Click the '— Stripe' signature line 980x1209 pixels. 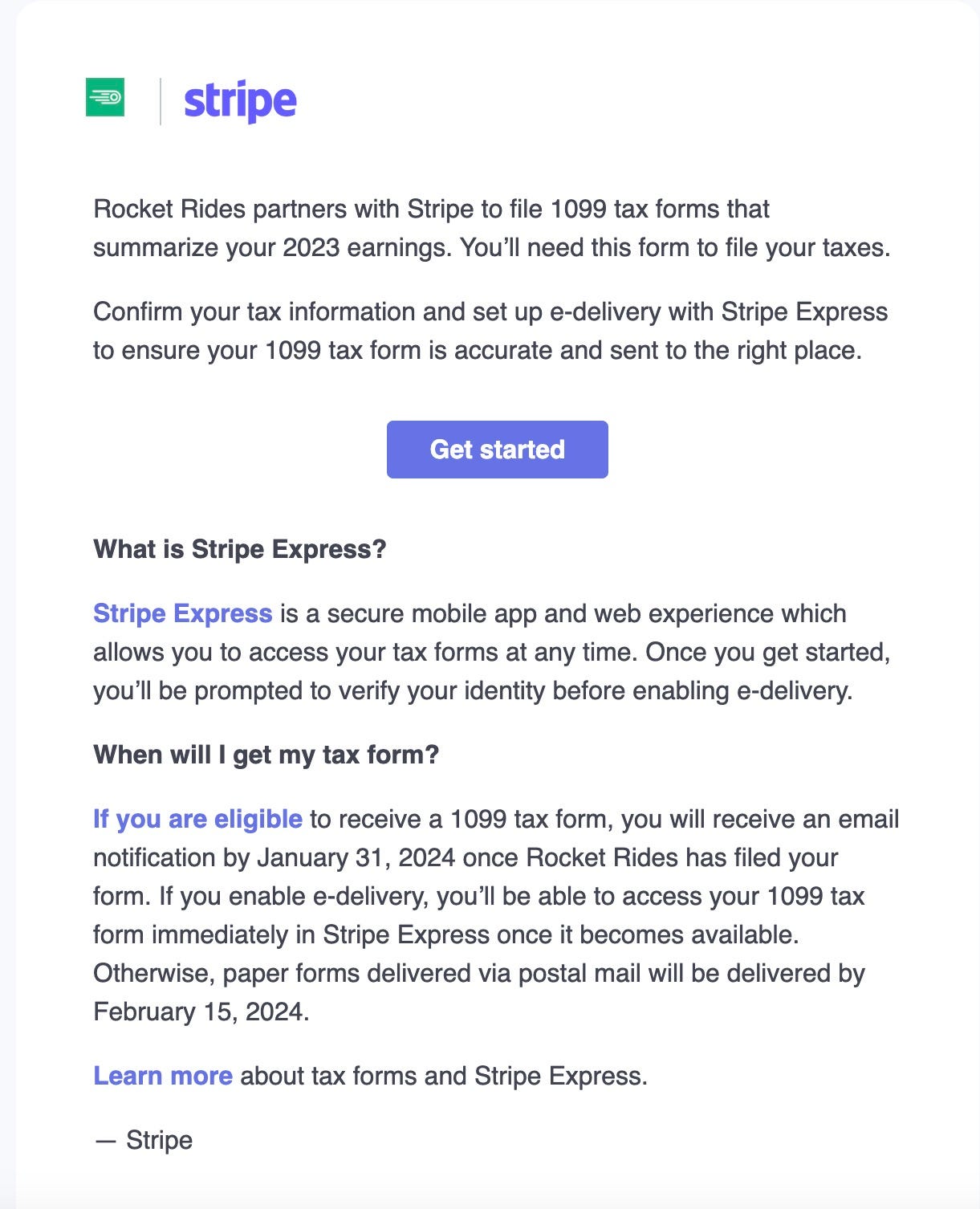coord(143,1138)
